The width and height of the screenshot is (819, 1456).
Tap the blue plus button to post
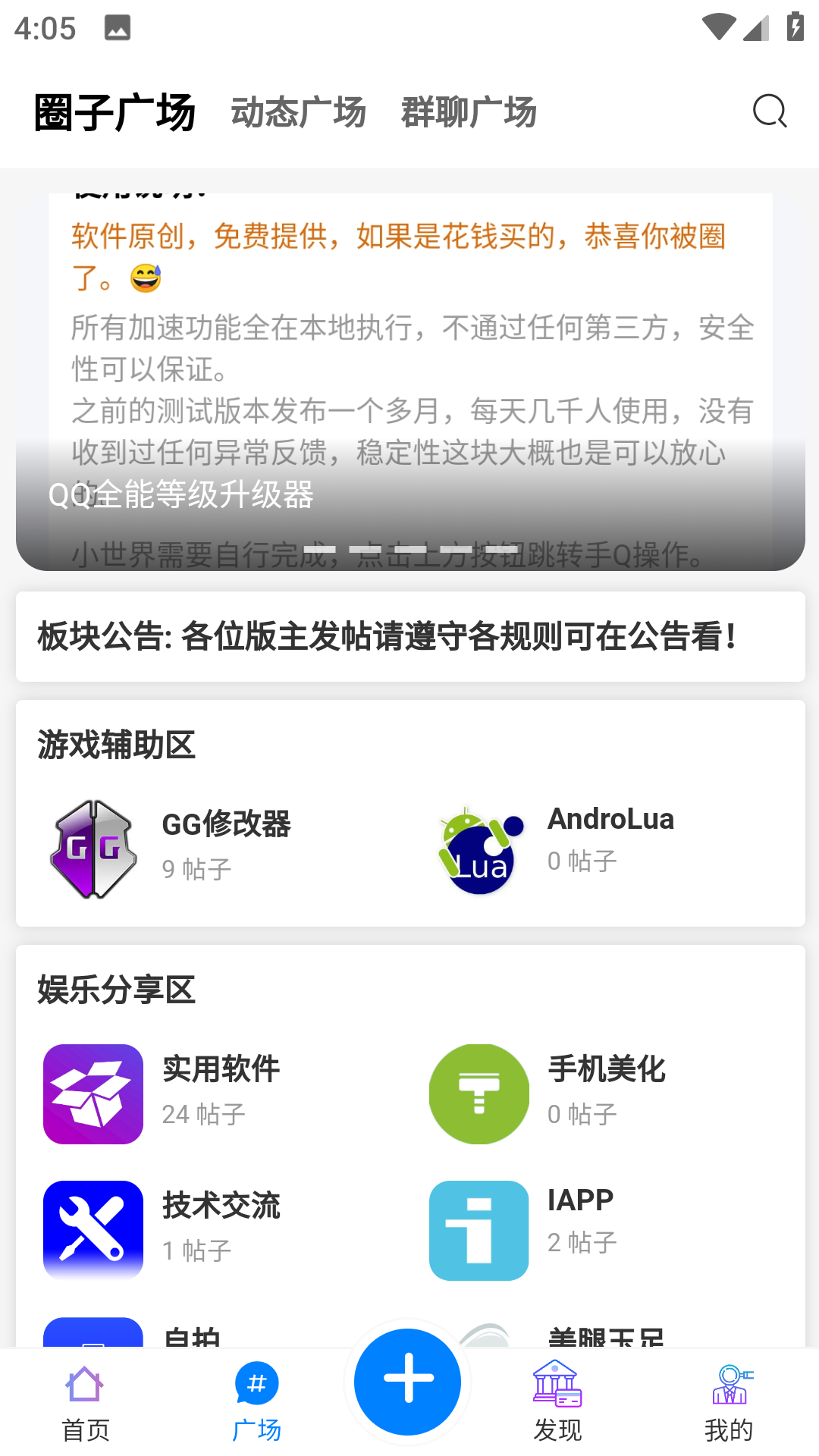408,1381
